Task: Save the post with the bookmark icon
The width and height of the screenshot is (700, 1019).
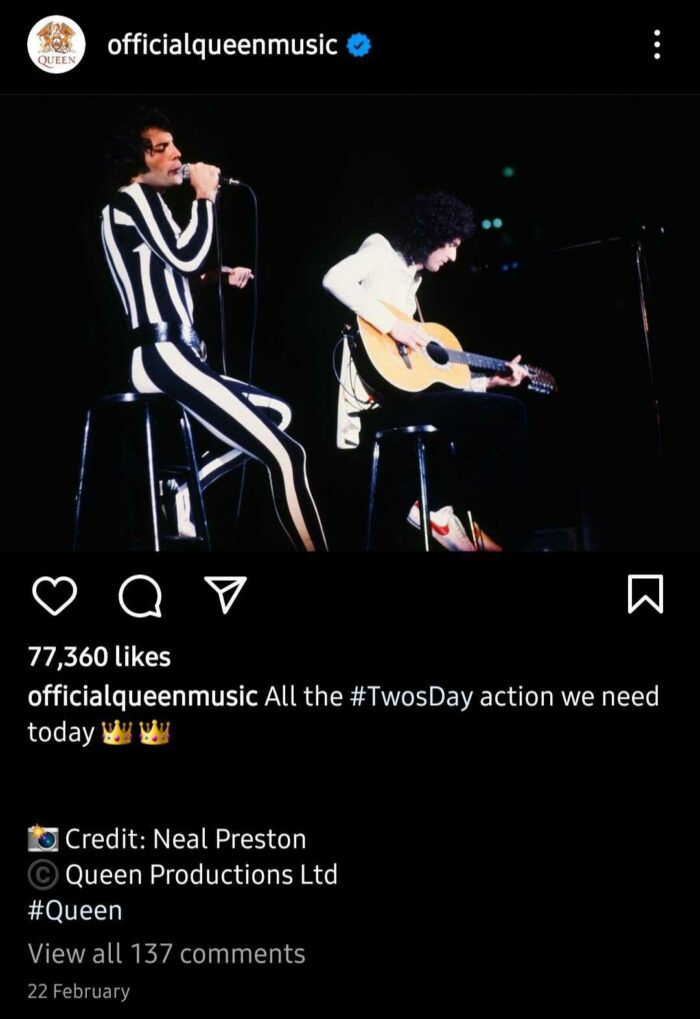Action: pos(645,596)
